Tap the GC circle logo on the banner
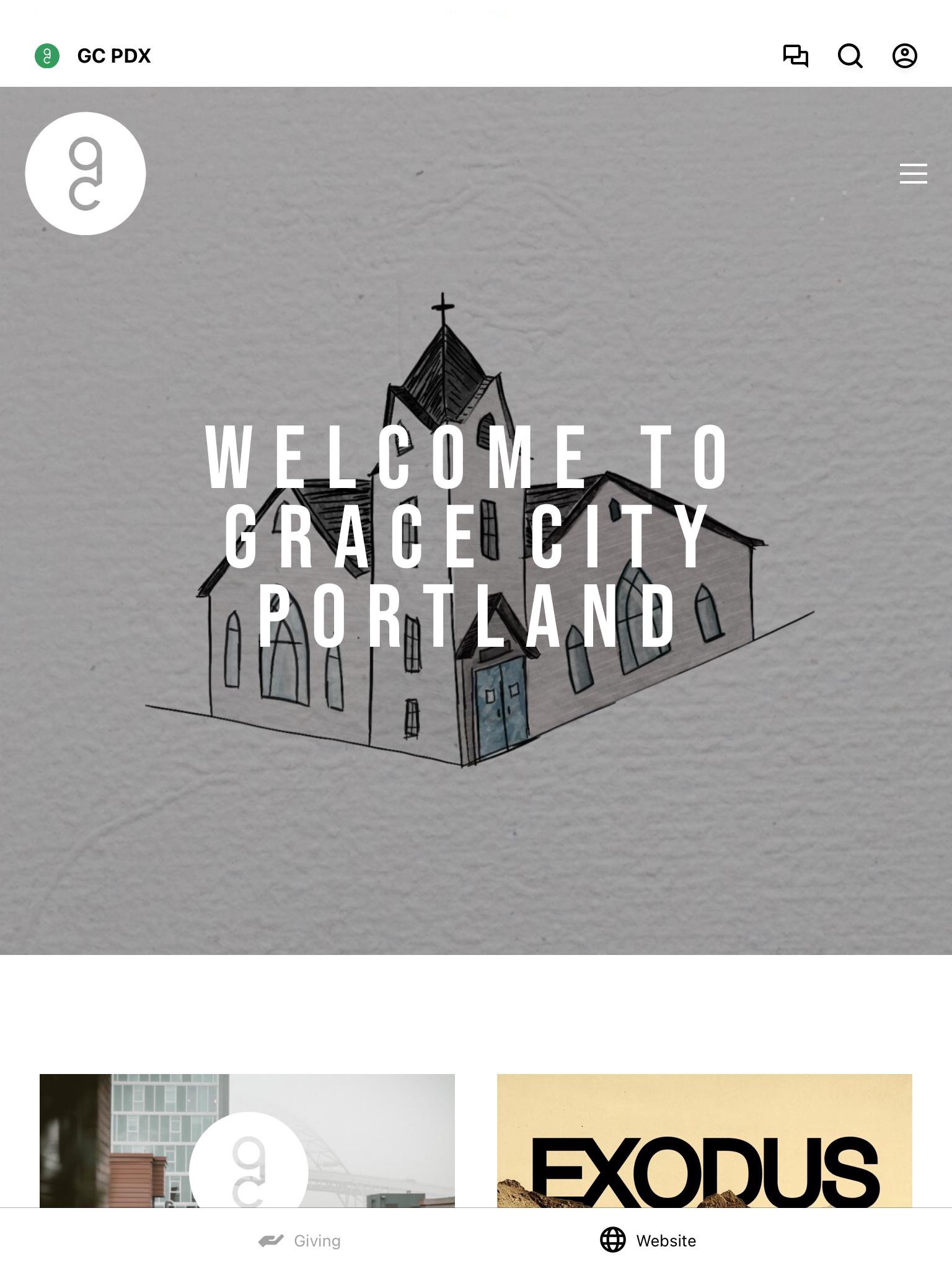 pyautogui.click(x=86, y=174)
